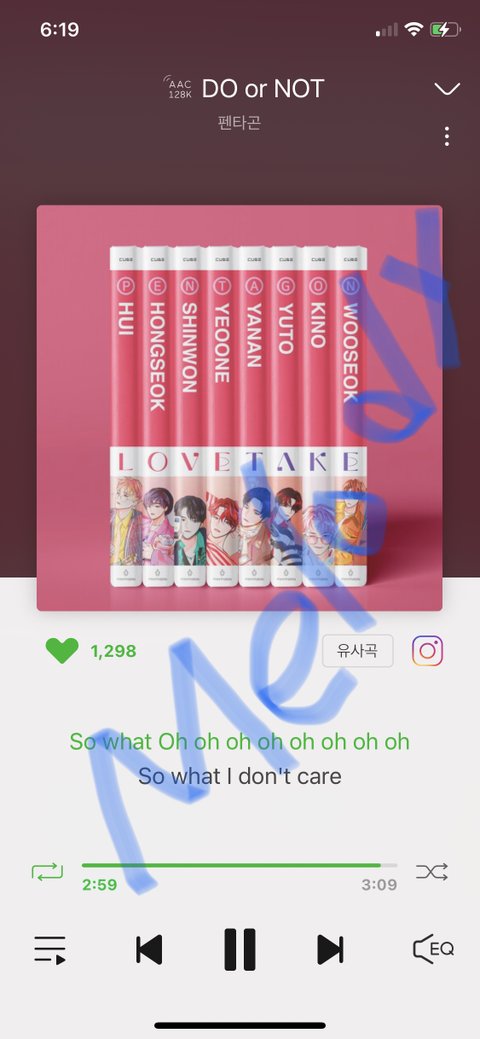
Task: Toggle shuffle playback
Action: (x=432, y=871)
